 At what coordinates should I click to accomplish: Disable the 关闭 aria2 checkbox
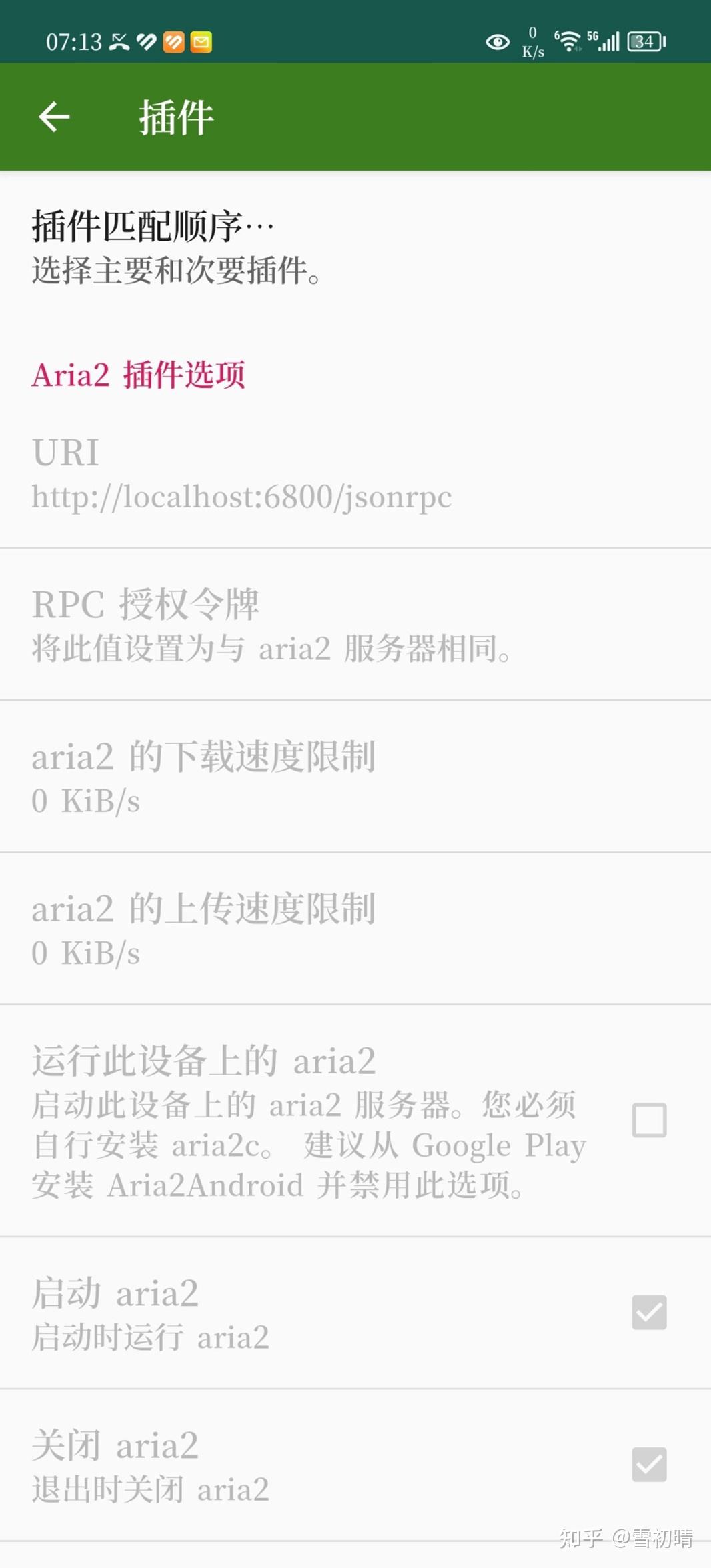(x=648, y=1465)
